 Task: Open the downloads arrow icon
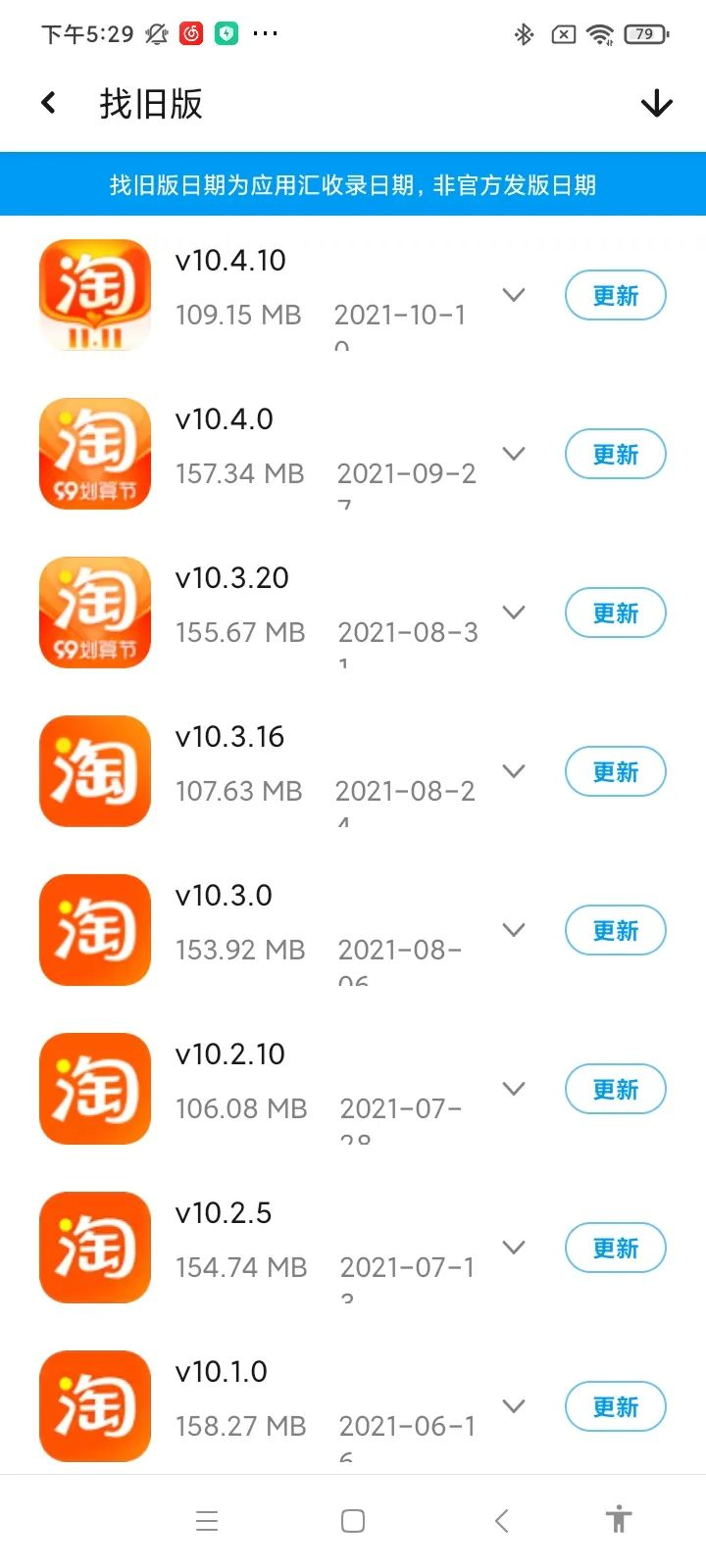click(x=656, y=104)
